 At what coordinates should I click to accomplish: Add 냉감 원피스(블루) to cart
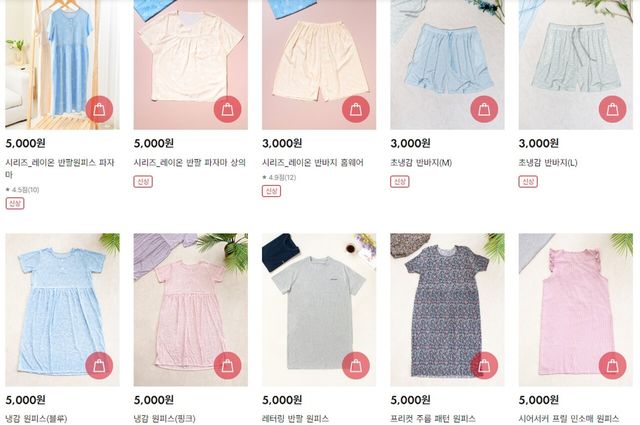99,366
